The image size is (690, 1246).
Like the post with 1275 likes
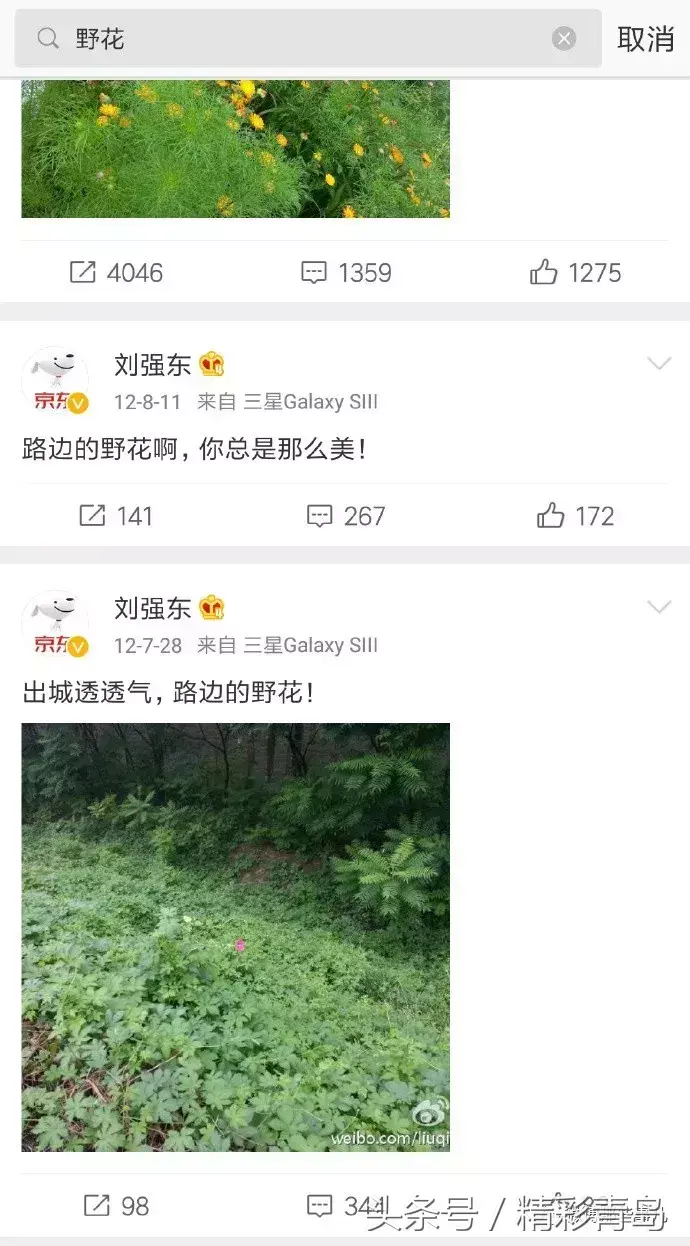(x=575, y=272)
